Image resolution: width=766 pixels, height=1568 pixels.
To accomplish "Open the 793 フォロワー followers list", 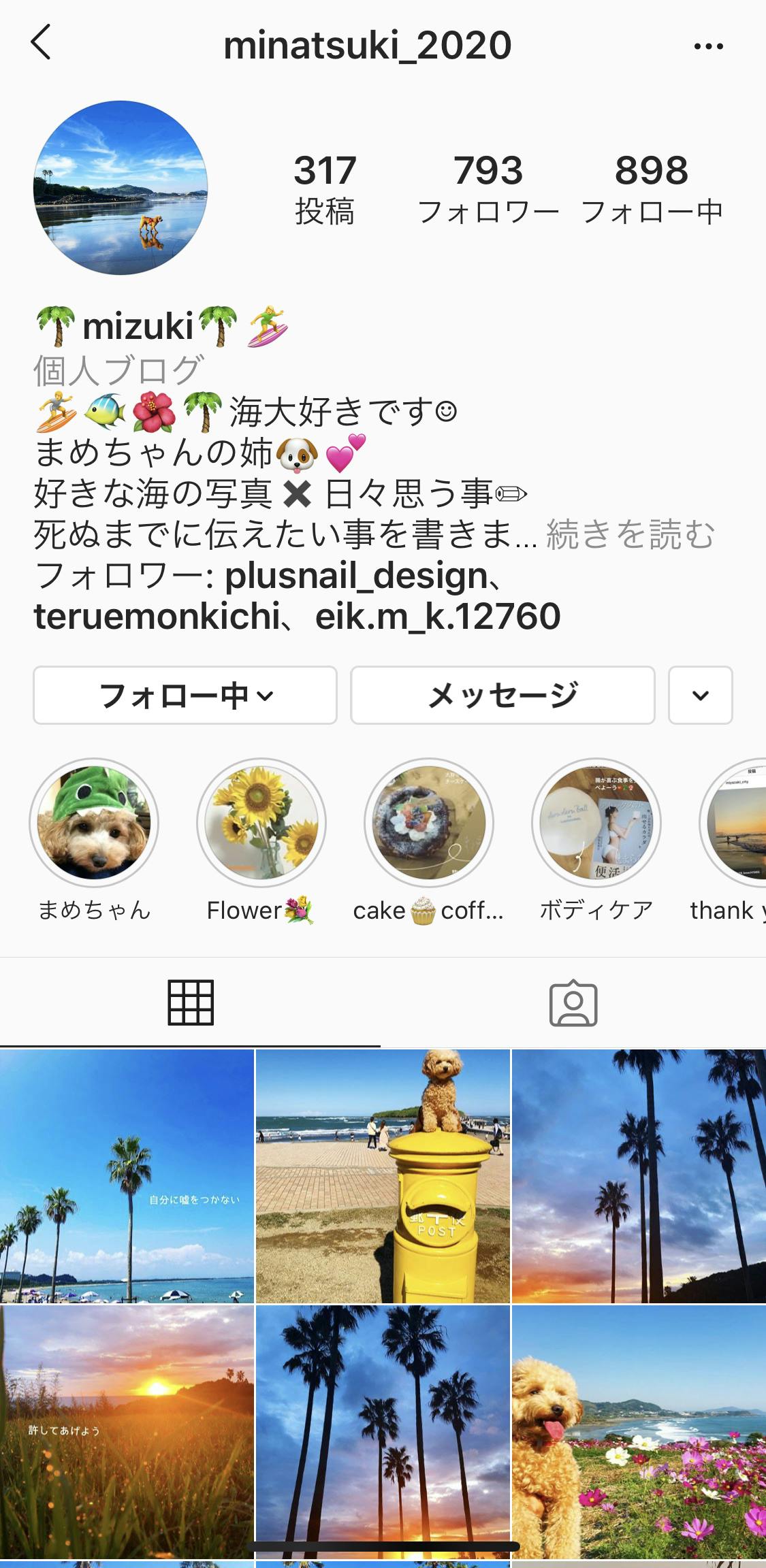I will 488,189.
